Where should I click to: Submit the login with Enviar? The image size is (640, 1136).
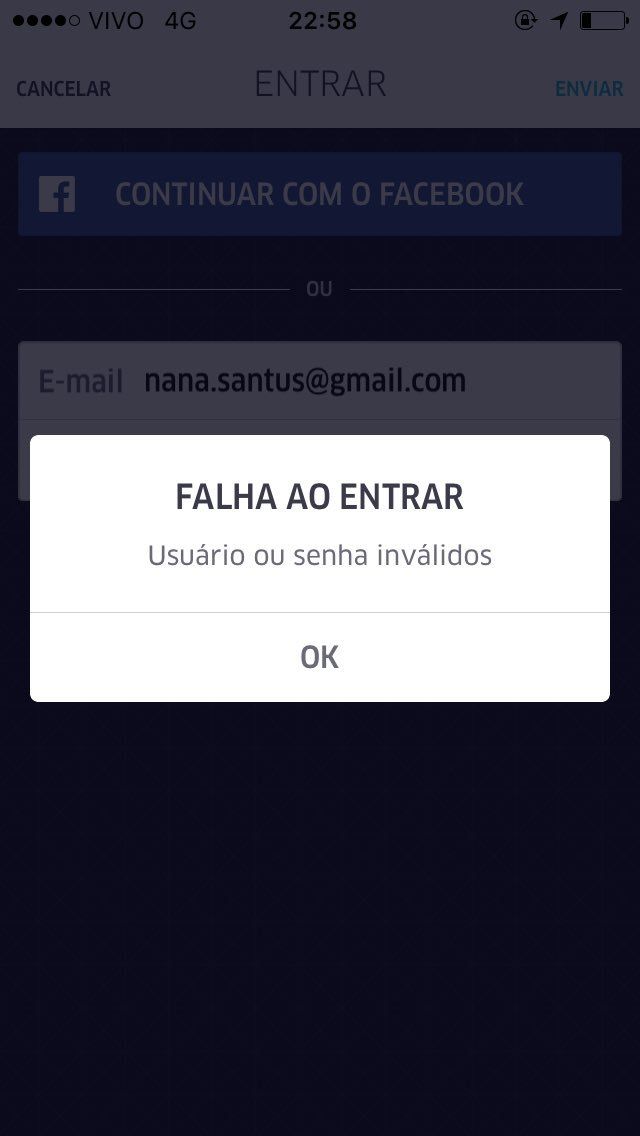[589, 89]
